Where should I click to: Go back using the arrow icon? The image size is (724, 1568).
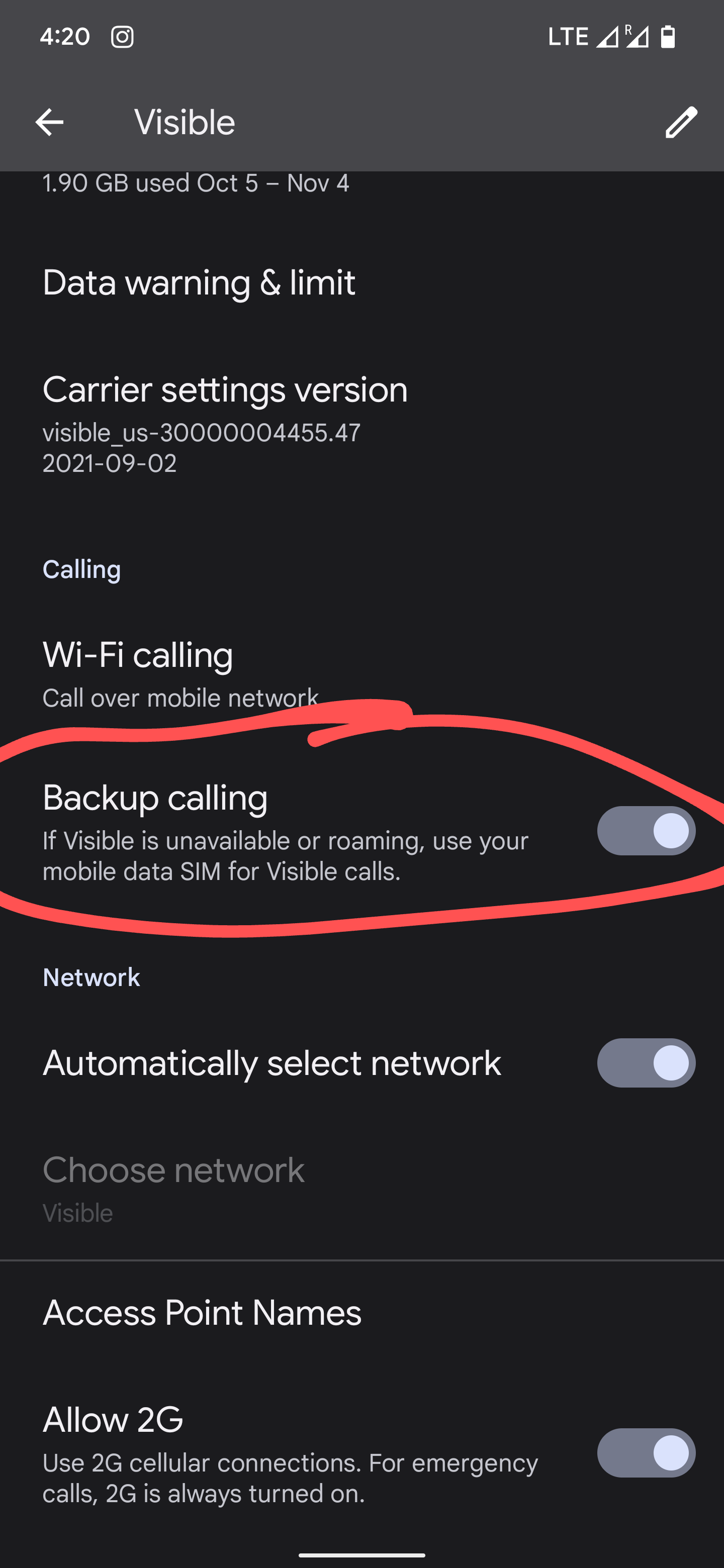tap(49, 122)
